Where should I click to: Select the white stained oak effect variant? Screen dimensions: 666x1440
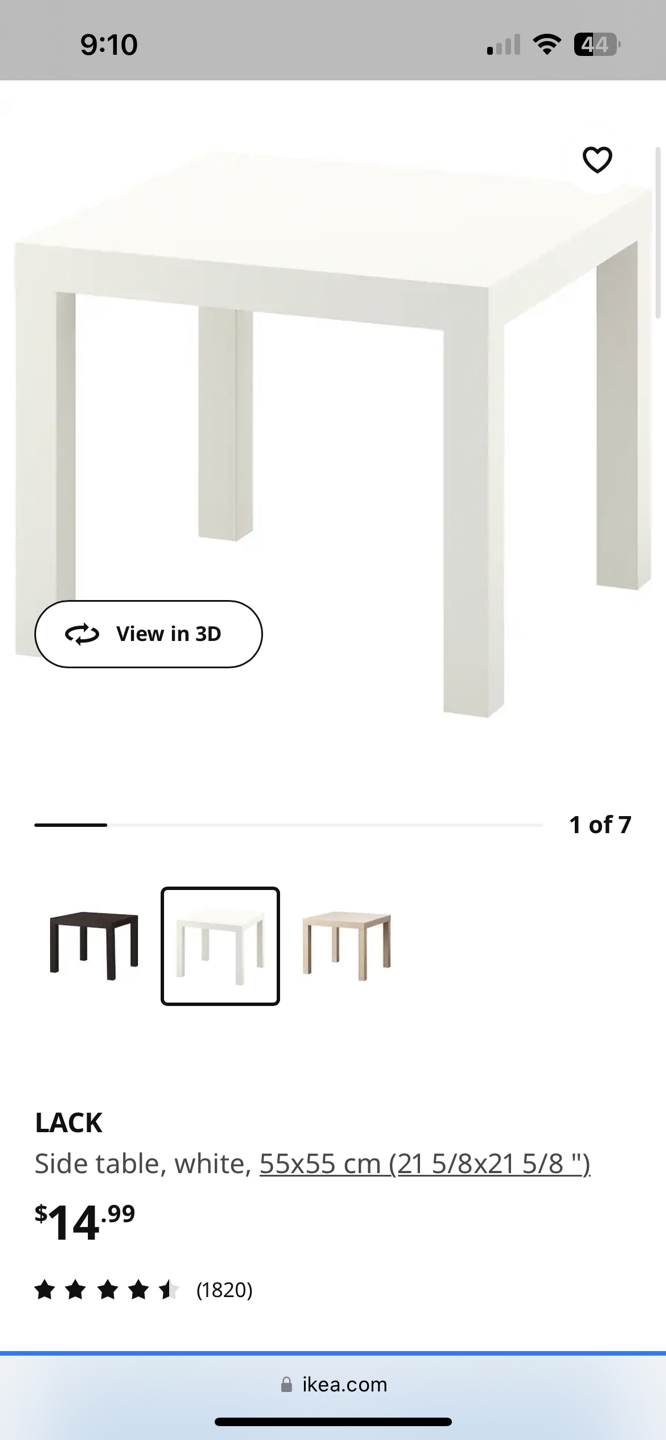pos(346,945)
